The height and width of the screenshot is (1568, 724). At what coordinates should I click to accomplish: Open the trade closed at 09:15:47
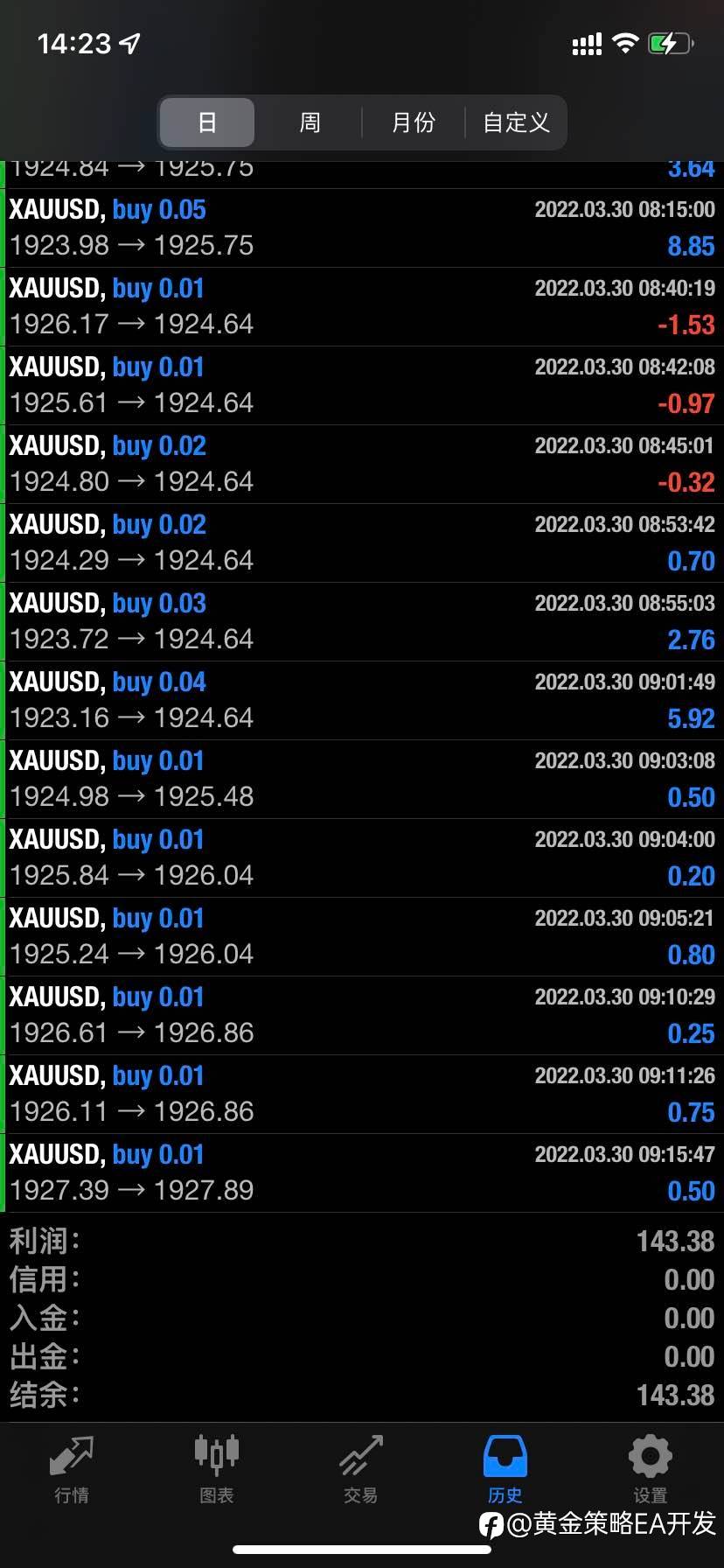362,1173
